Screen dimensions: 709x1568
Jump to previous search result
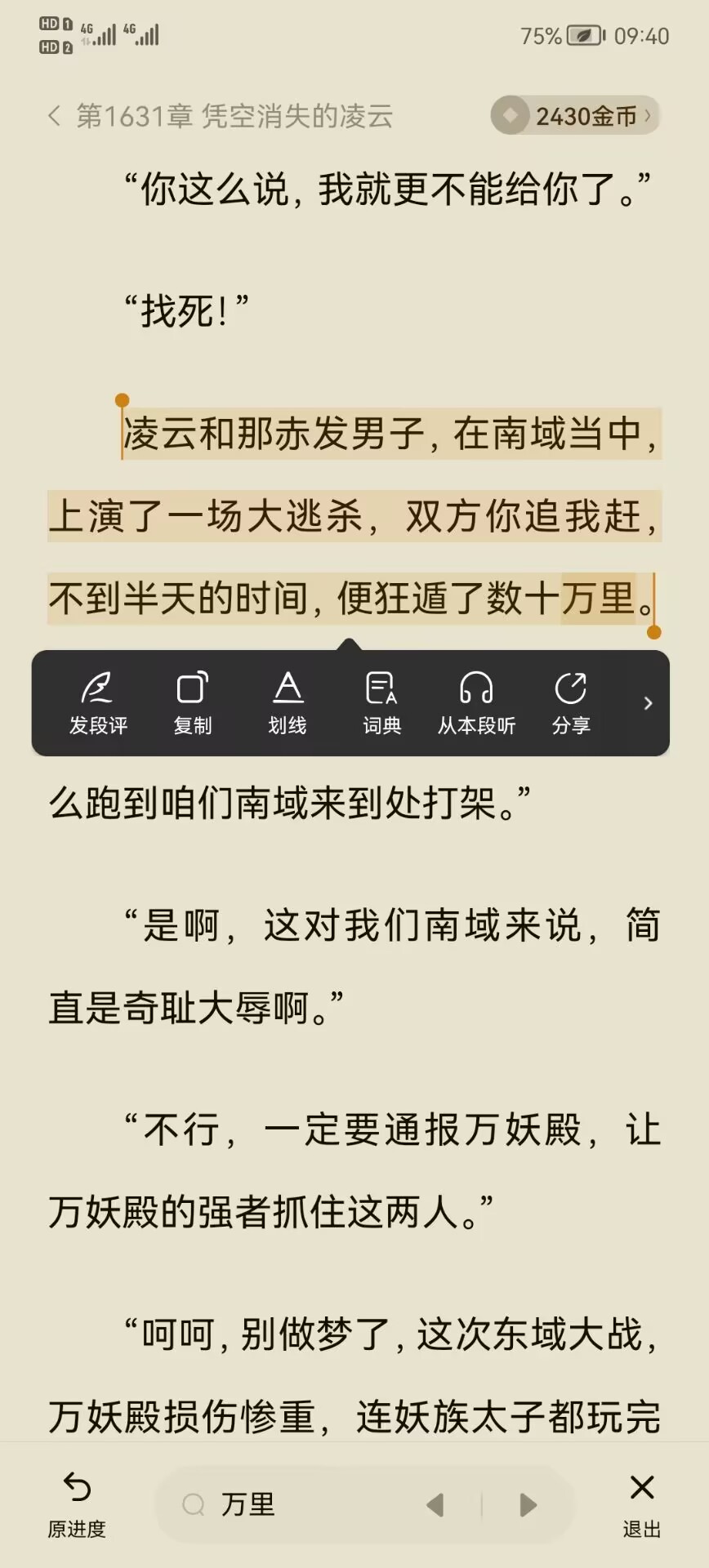click(x=436, y=1504)
